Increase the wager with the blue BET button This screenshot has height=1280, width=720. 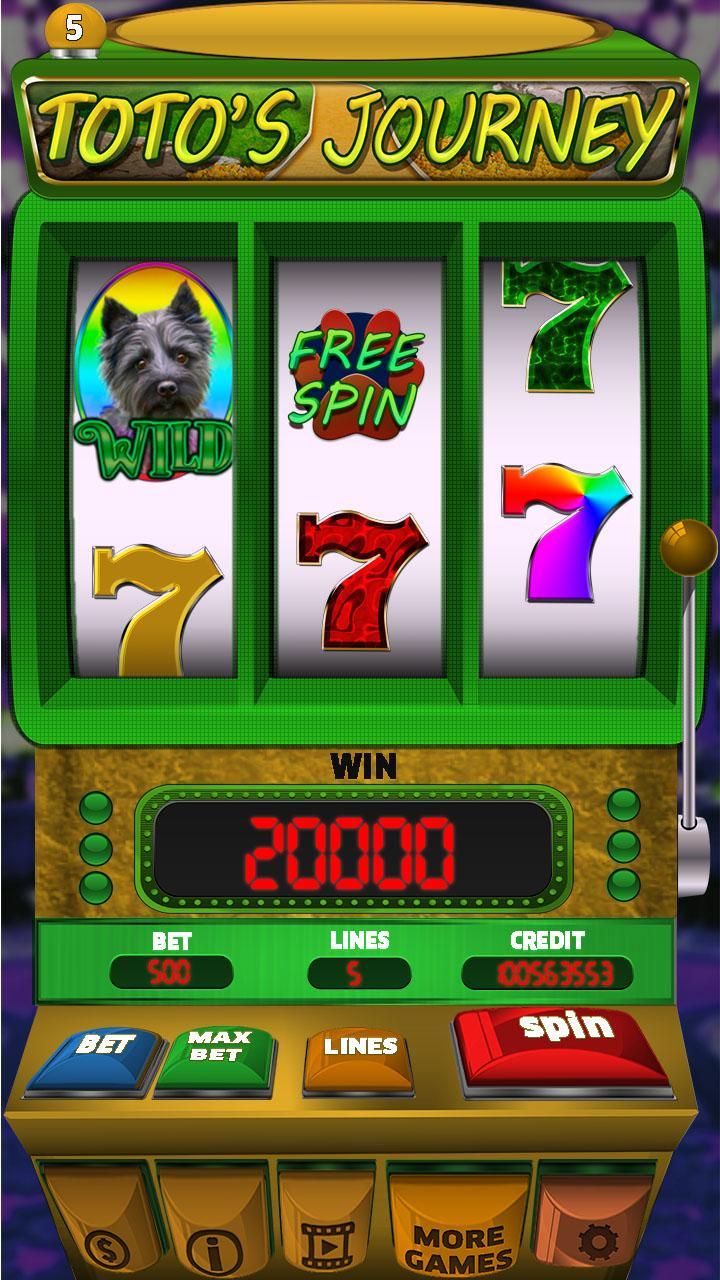coord(97,1058)
